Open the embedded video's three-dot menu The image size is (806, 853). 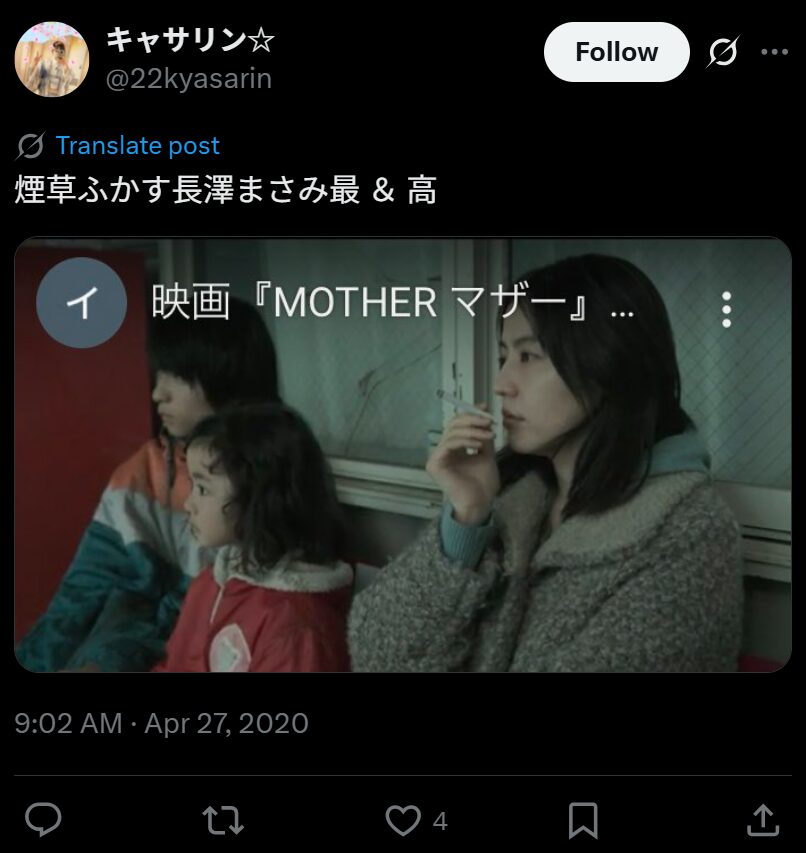tap(727, 309)
